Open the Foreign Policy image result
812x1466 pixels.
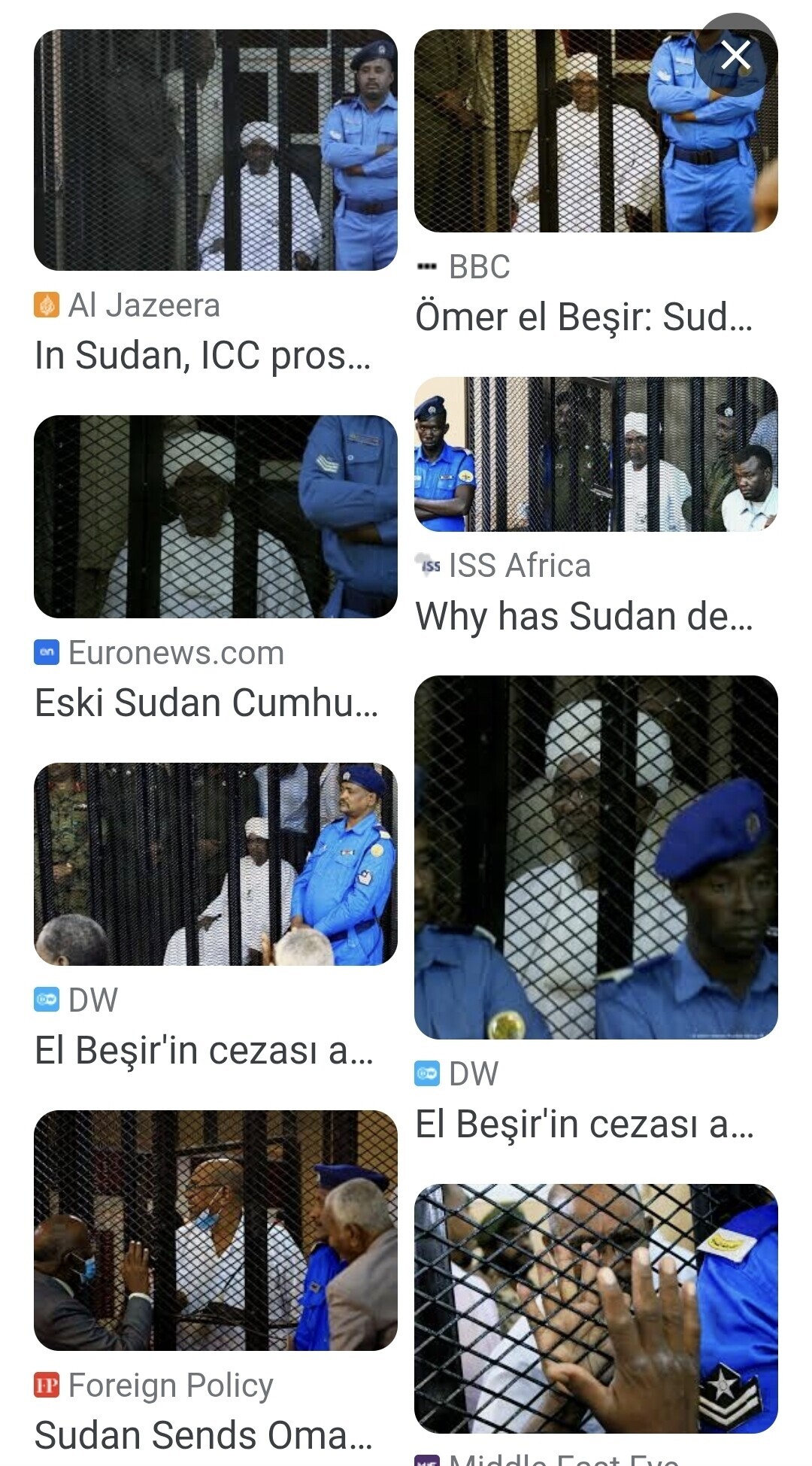pyautogui.click(x=215, y=1230)
